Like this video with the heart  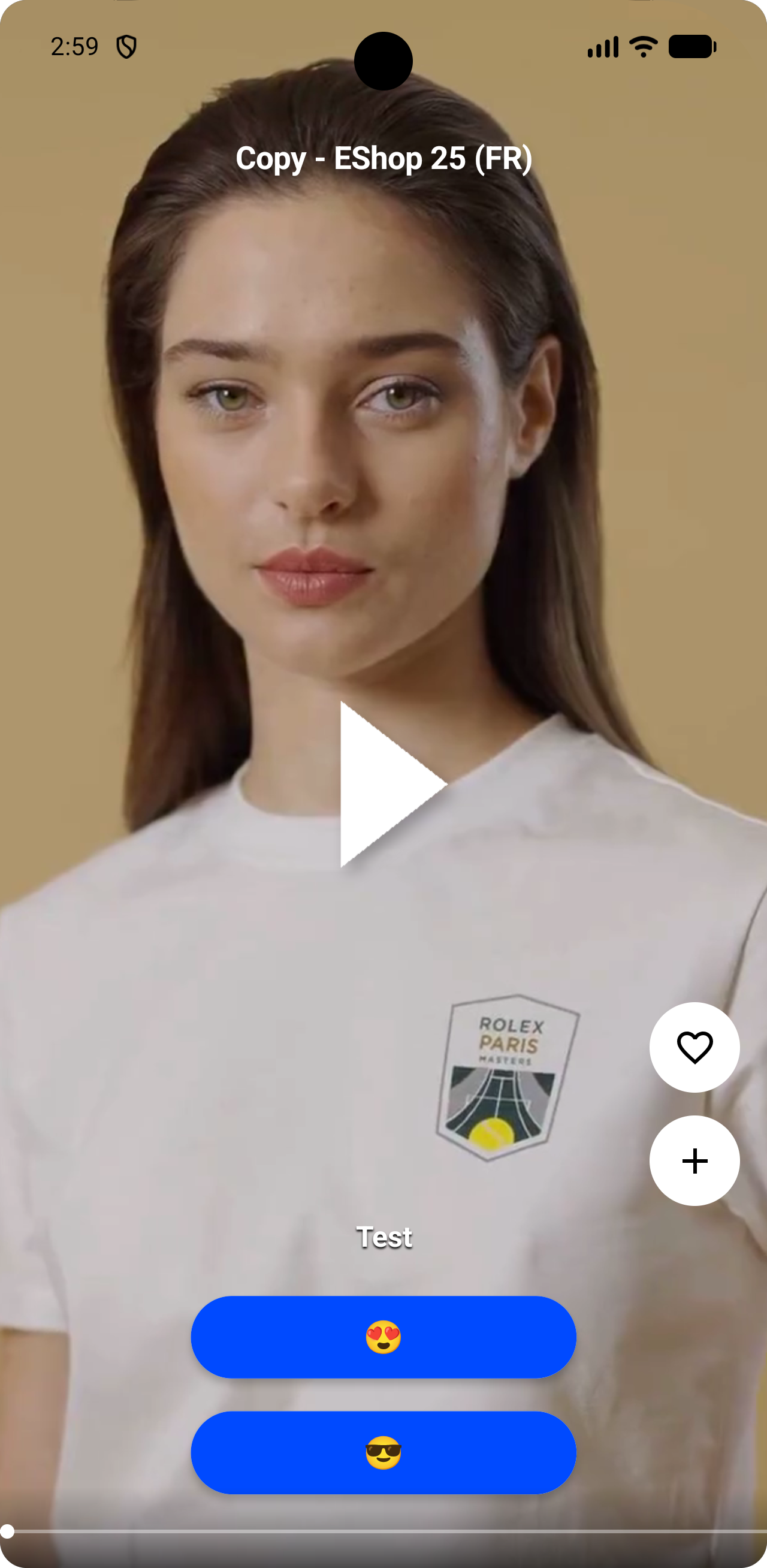(694, 1048)
